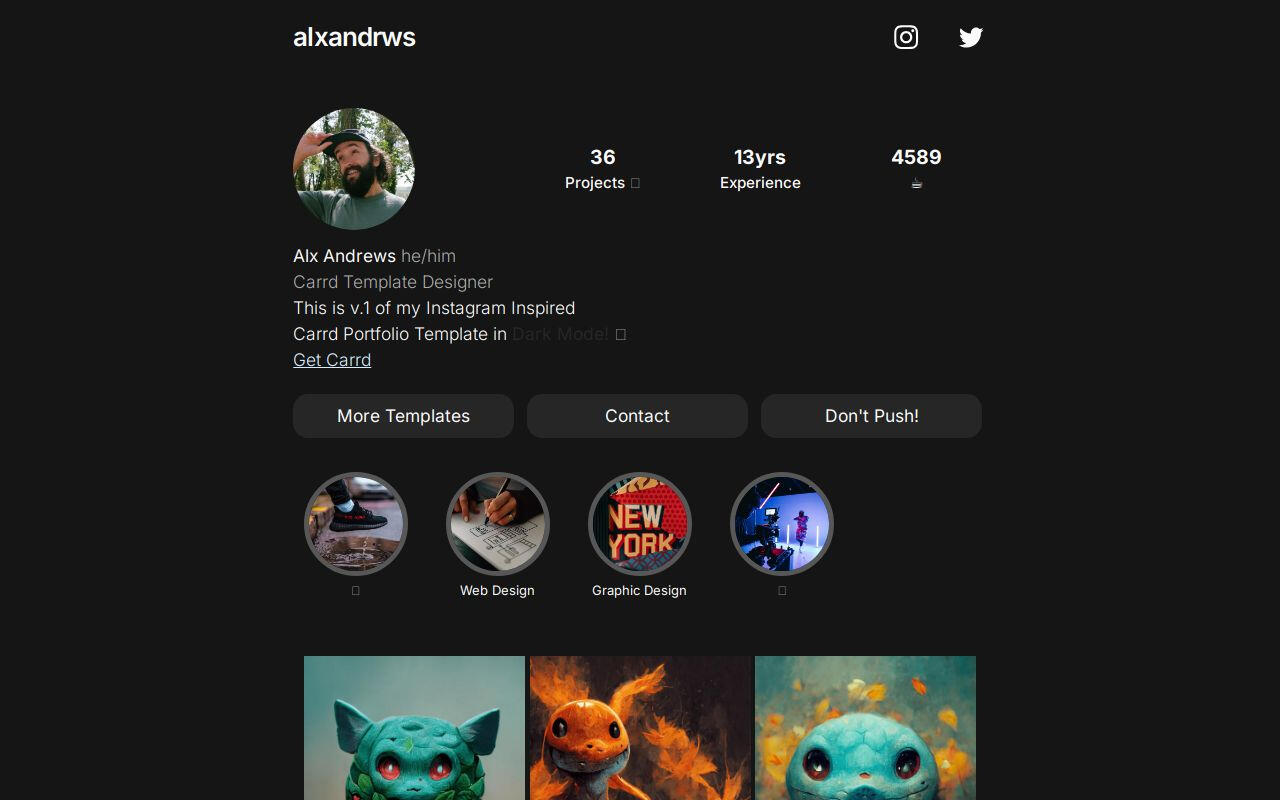Open the green leafy creature post
1280x800 pixels.
tap(414, 728)
